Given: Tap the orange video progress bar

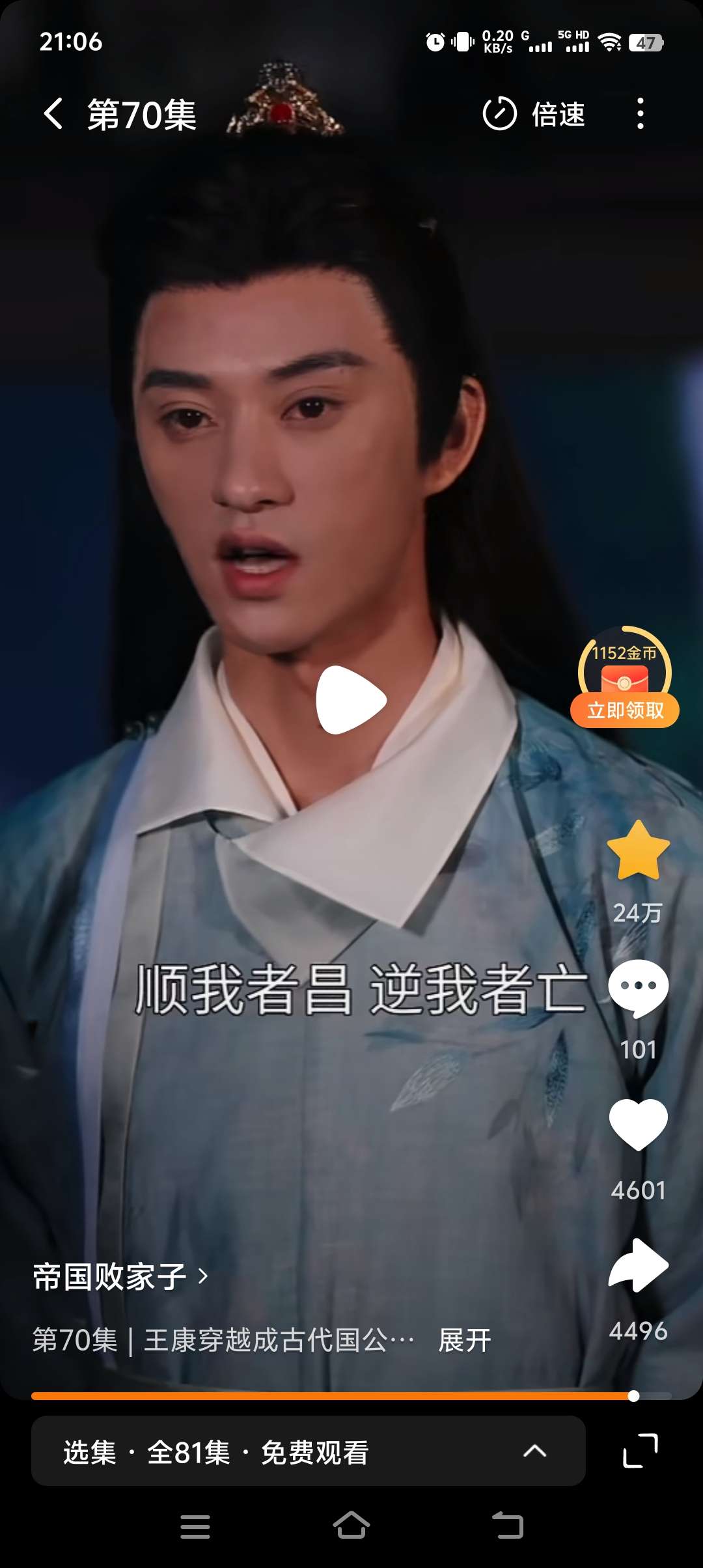Looking at the screenshot, I should pos(325,1395).
